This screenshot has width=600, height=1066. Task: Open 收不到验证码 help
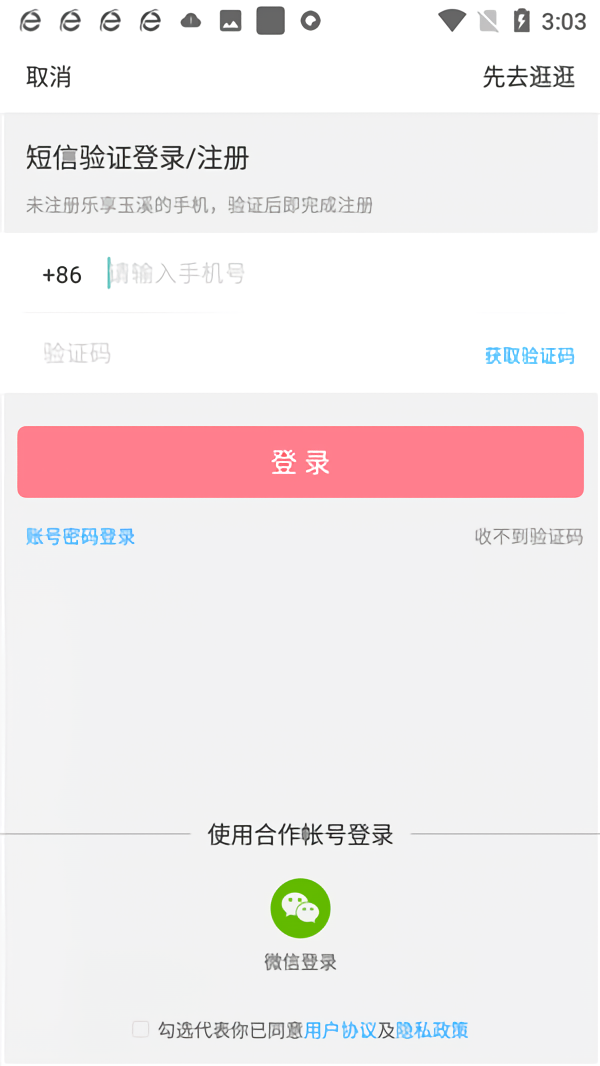pyautogui.click(x=528, y=537)
